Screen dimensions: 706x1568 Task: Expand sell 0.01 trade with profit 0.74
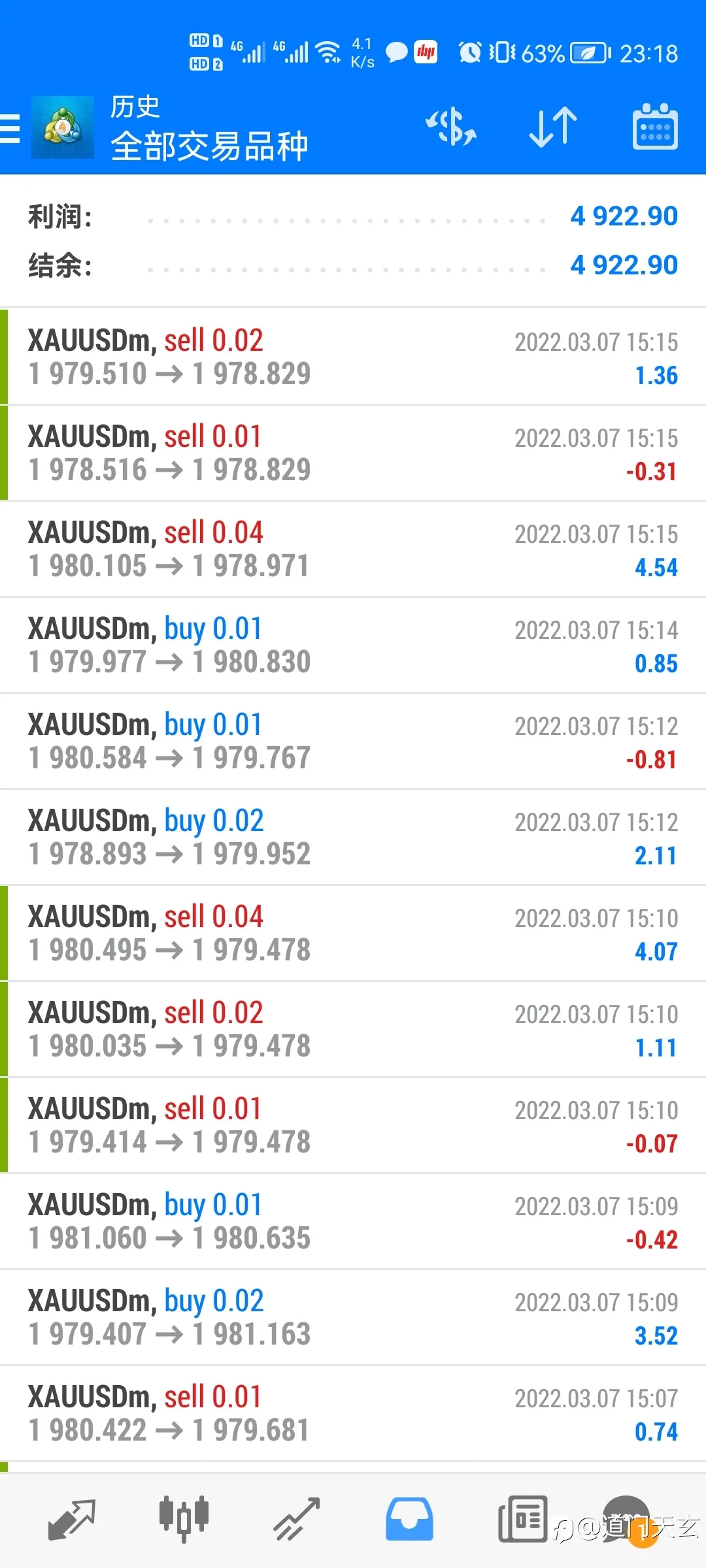coord(353,1413)
